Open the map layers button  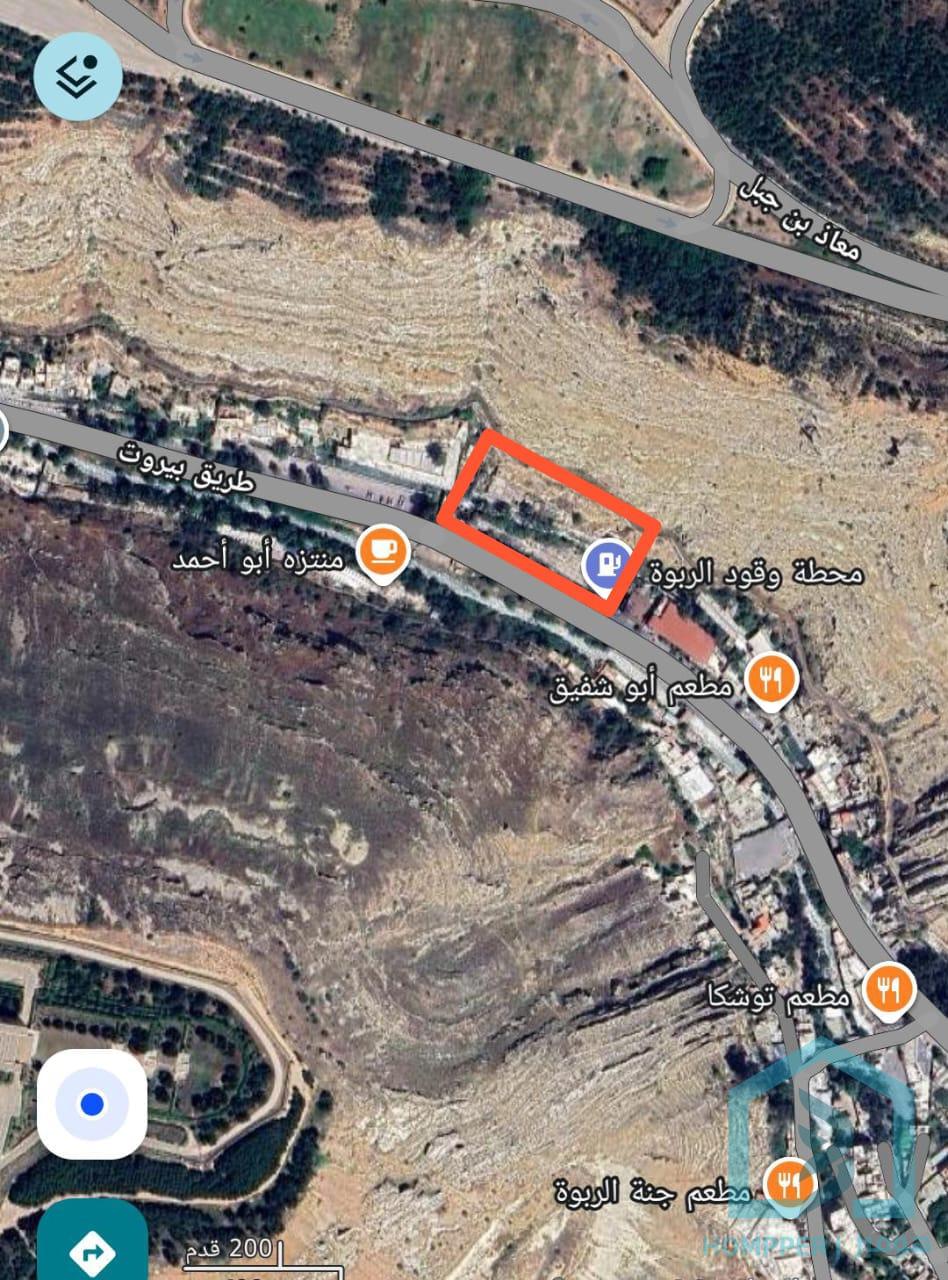pos(78,77)
